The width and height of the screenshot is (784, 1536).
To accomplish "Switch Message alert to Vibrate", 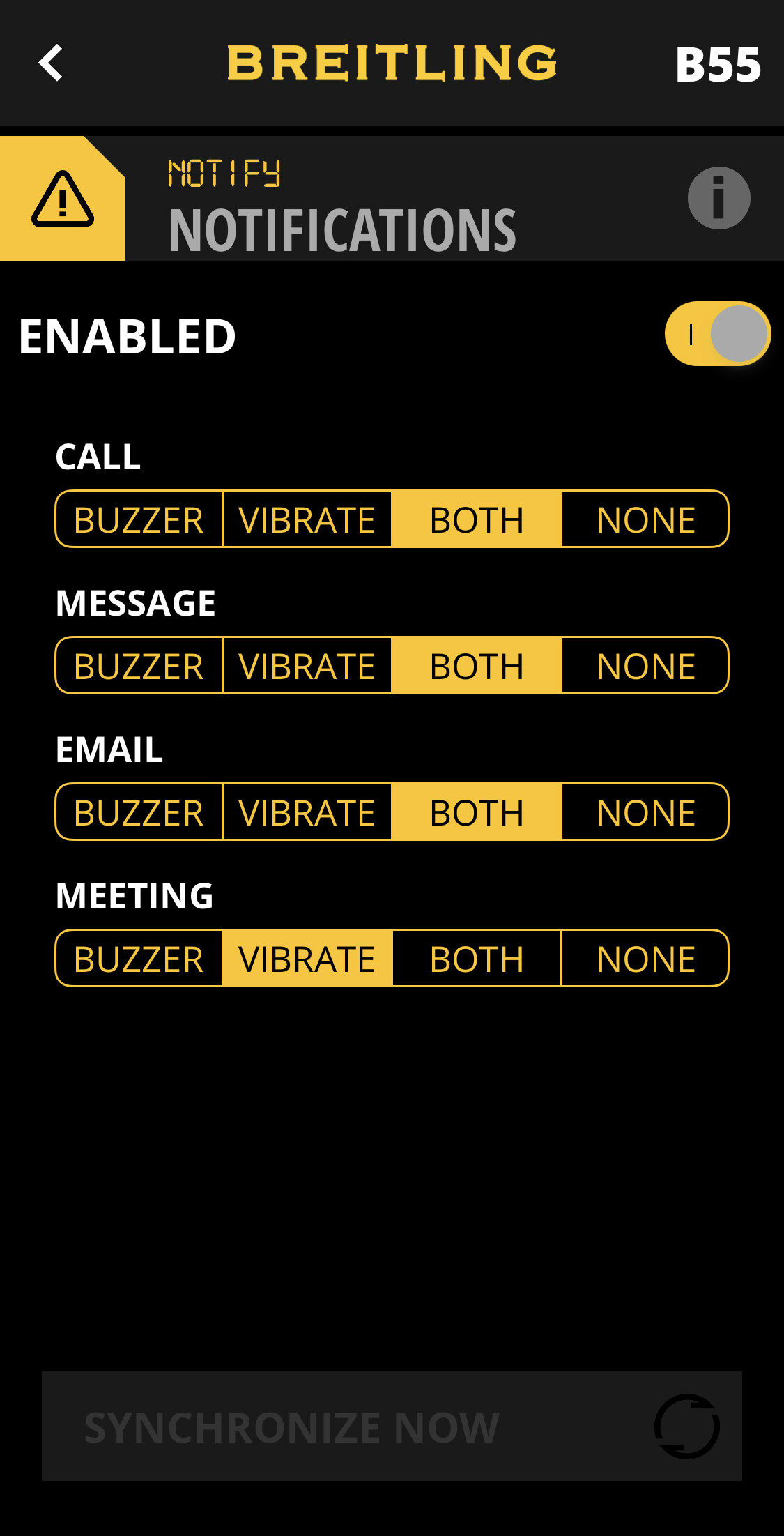I will pyautogui.click(x=307, y=666).
